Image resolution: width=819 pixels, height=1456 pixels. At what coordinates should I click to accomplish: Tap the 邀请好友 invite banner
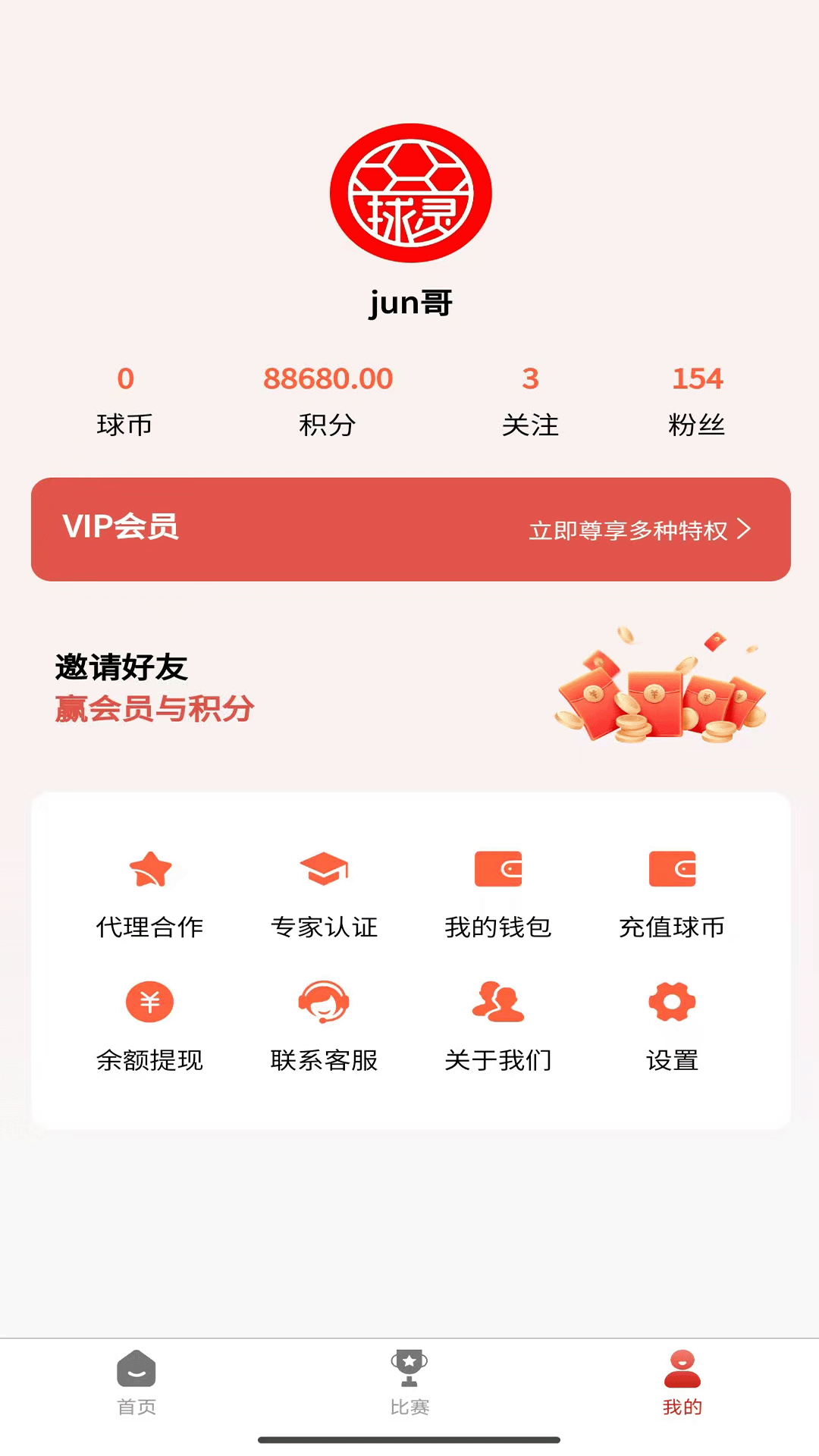tap(409, 689)
